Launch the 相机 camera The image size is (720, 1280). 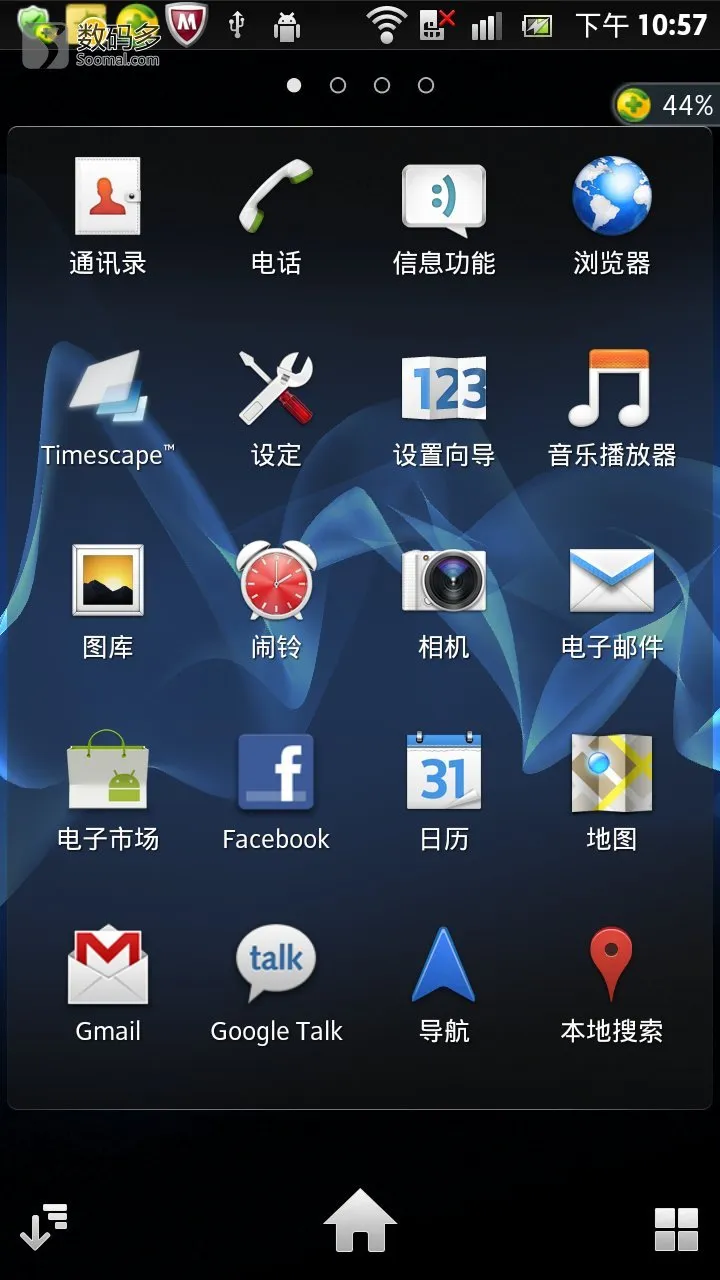(x=444, y=581)
